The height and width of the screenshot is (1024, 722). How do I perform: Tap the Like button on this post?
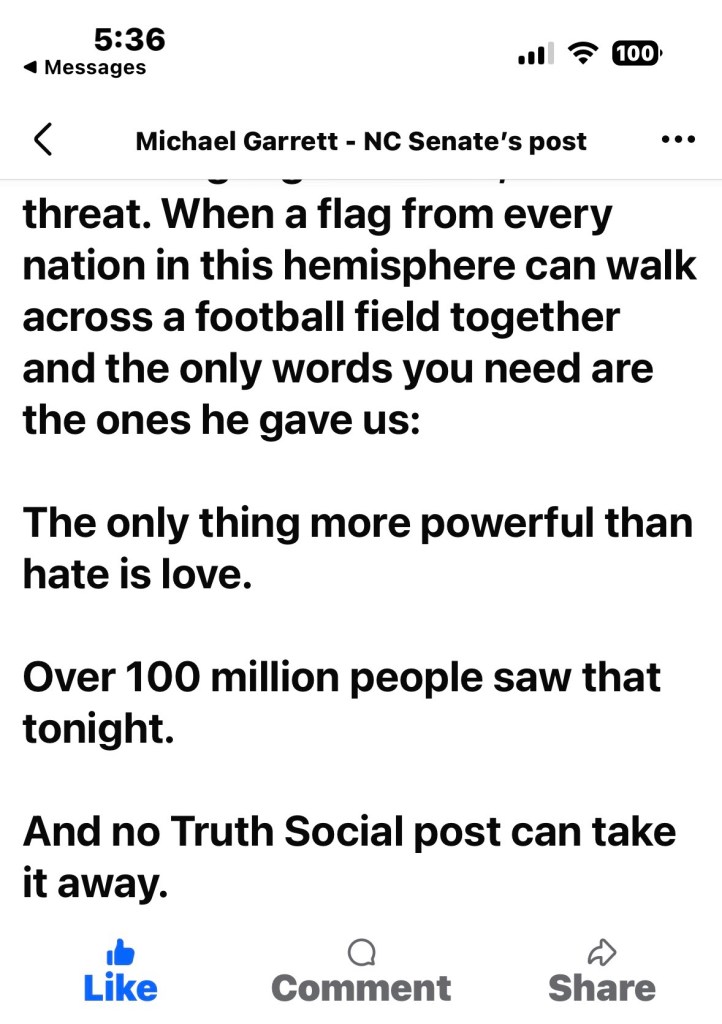(x=120, y=971)
